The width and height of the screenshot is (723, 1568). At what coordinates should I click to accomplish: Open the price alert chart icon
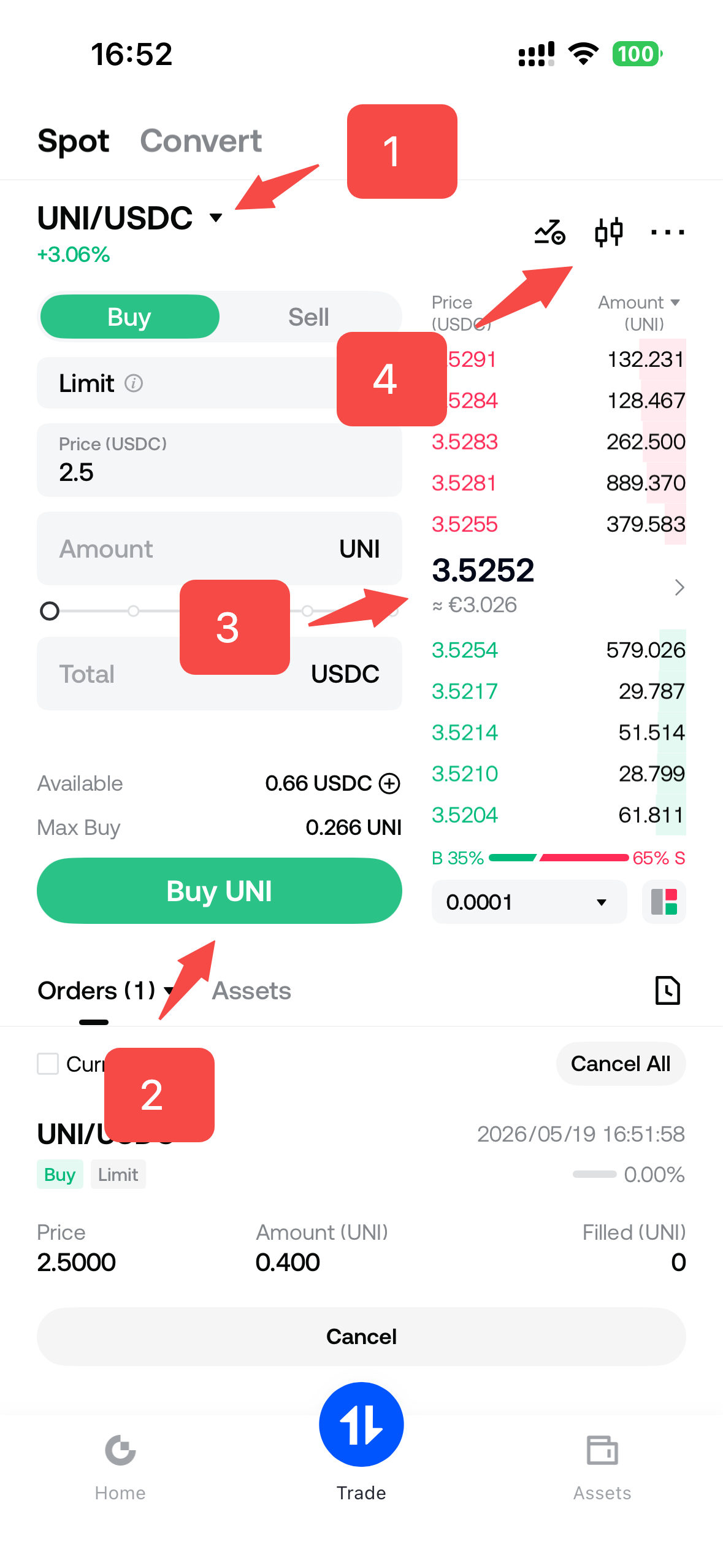[x=549, y=232]
